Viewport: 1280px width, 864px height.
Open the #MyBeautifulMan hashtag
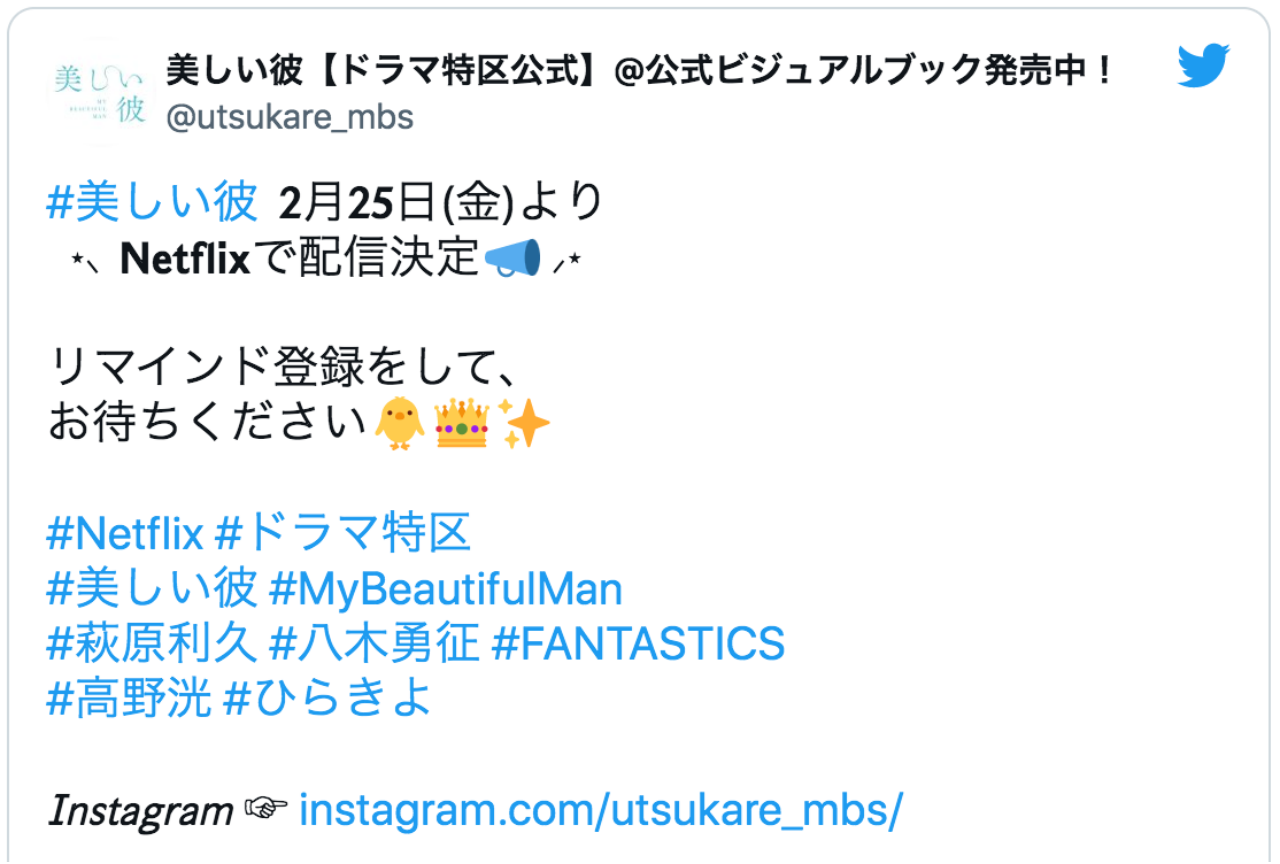point(446,590)
